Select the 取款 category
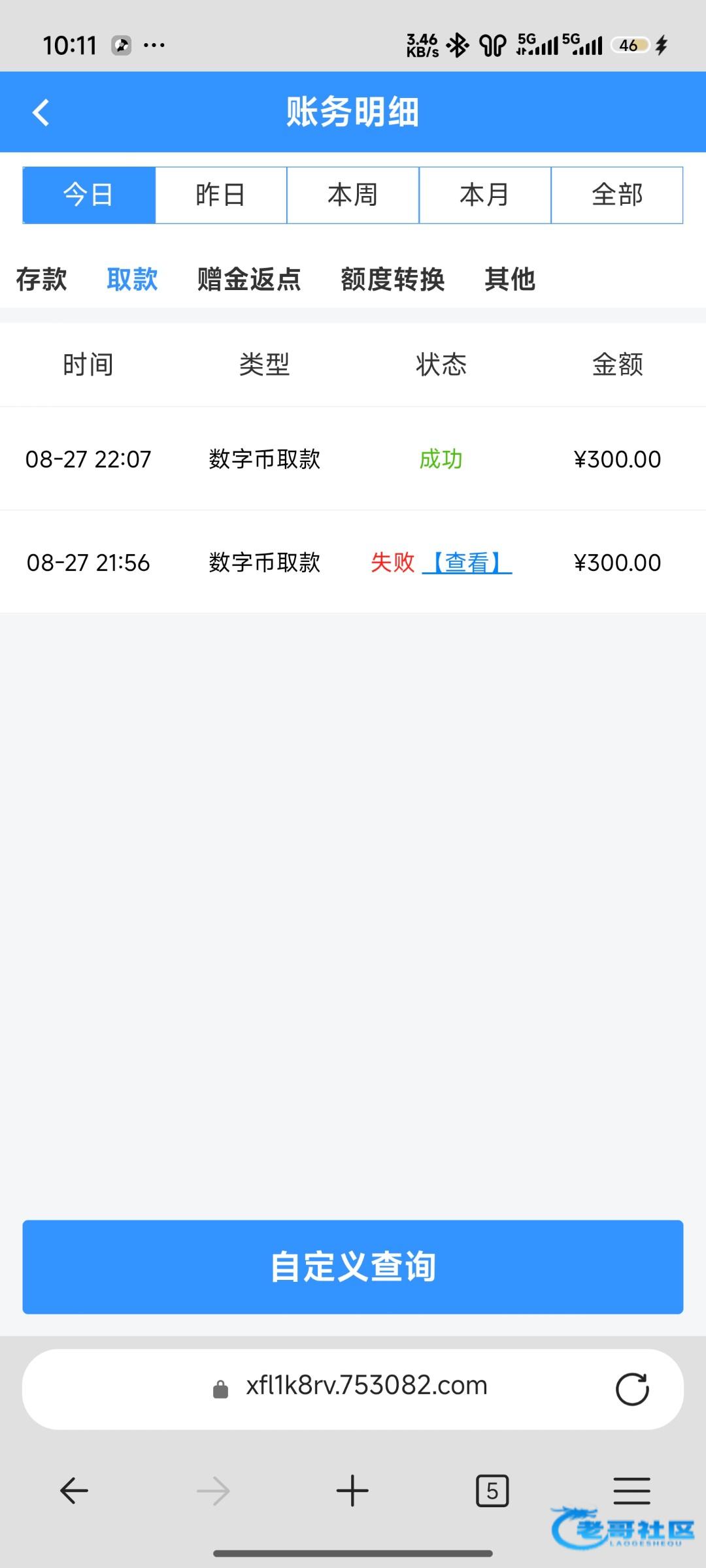This screenshot has width=706, height=1568. pos(132,280)
